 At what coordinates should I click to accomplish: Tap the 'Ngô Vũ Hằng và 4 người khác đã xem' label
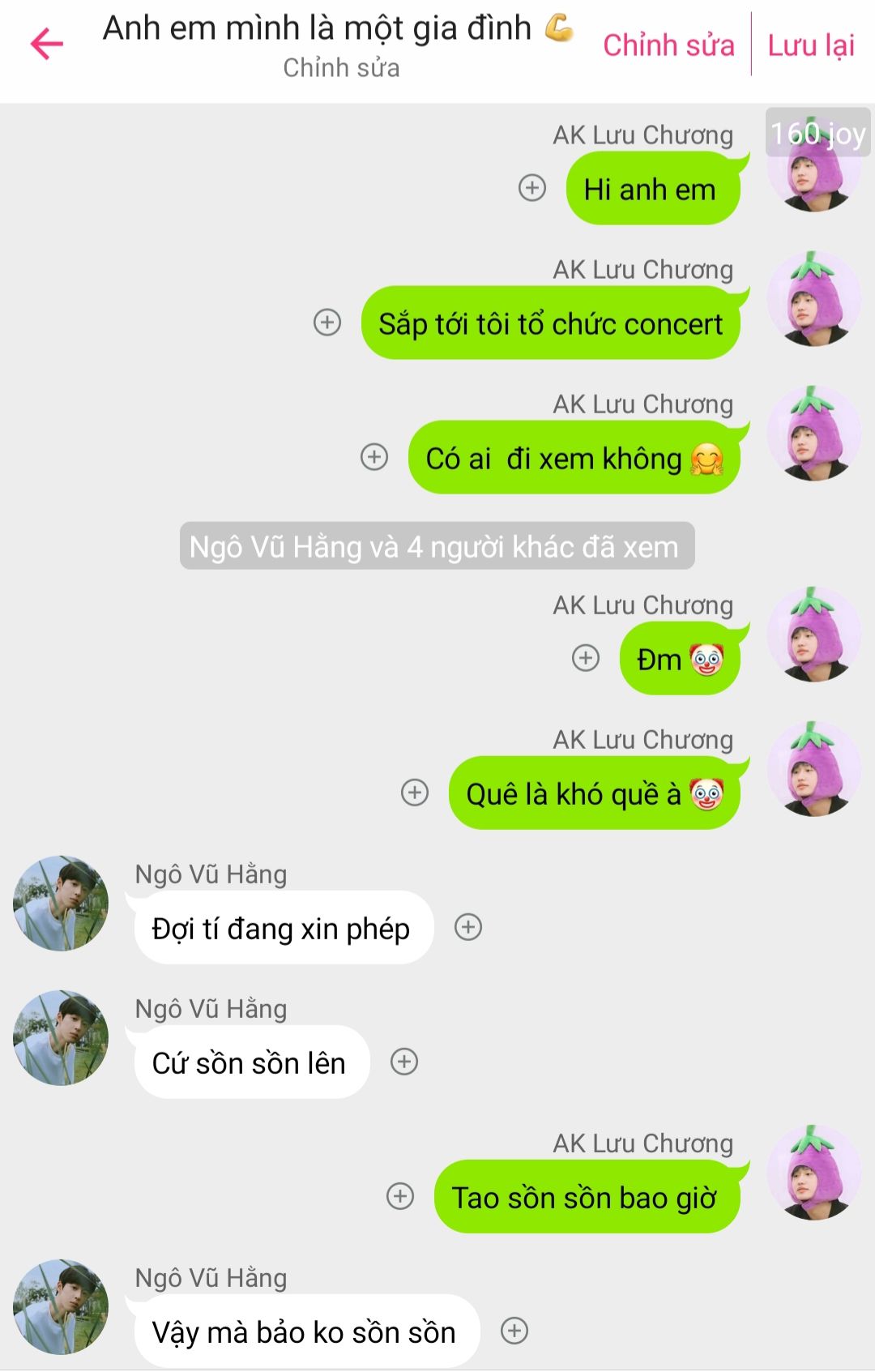[x=437, y=547]
